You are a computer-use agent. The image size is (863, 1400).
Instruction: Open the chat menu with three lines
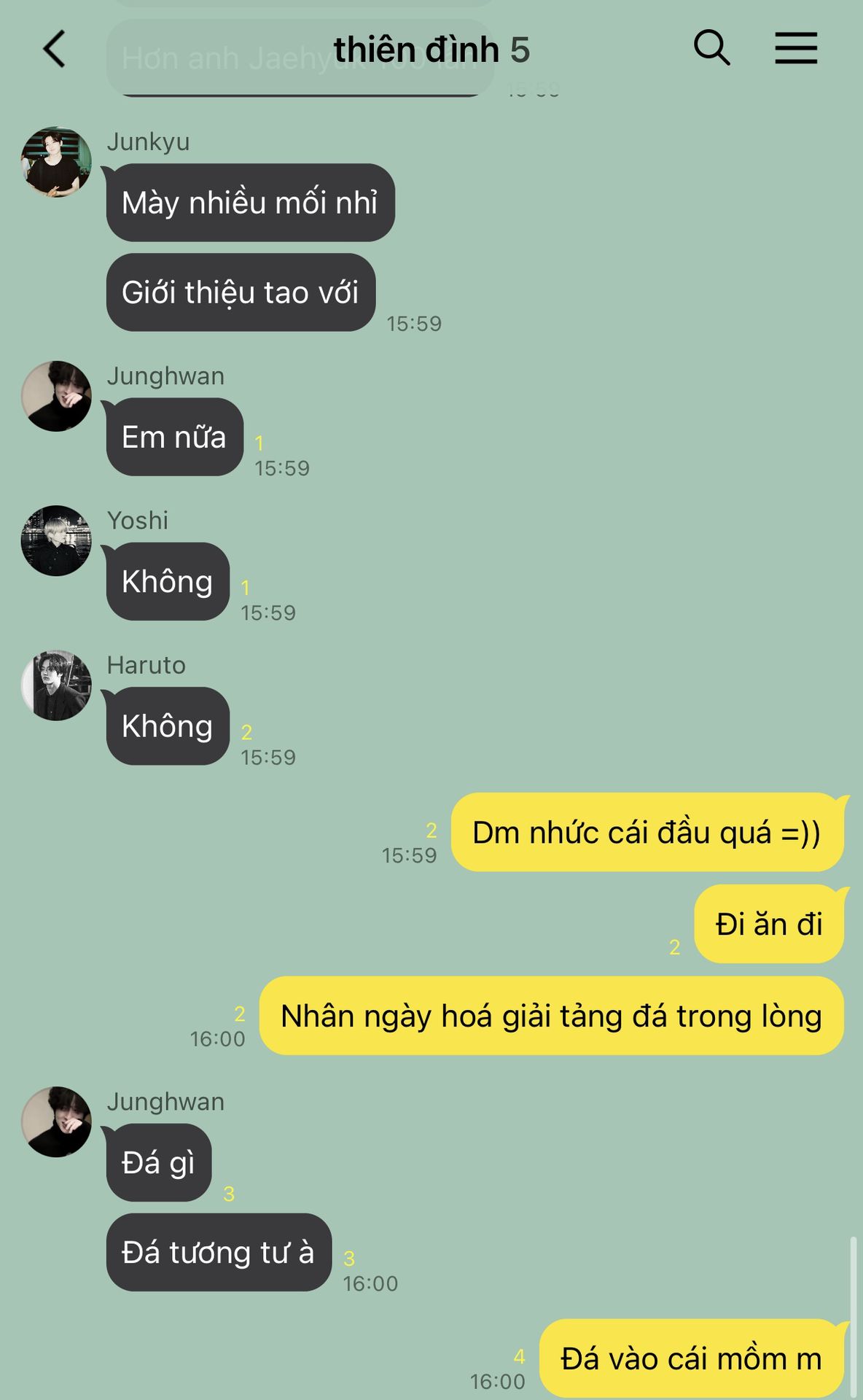click(x=796, y=48)
